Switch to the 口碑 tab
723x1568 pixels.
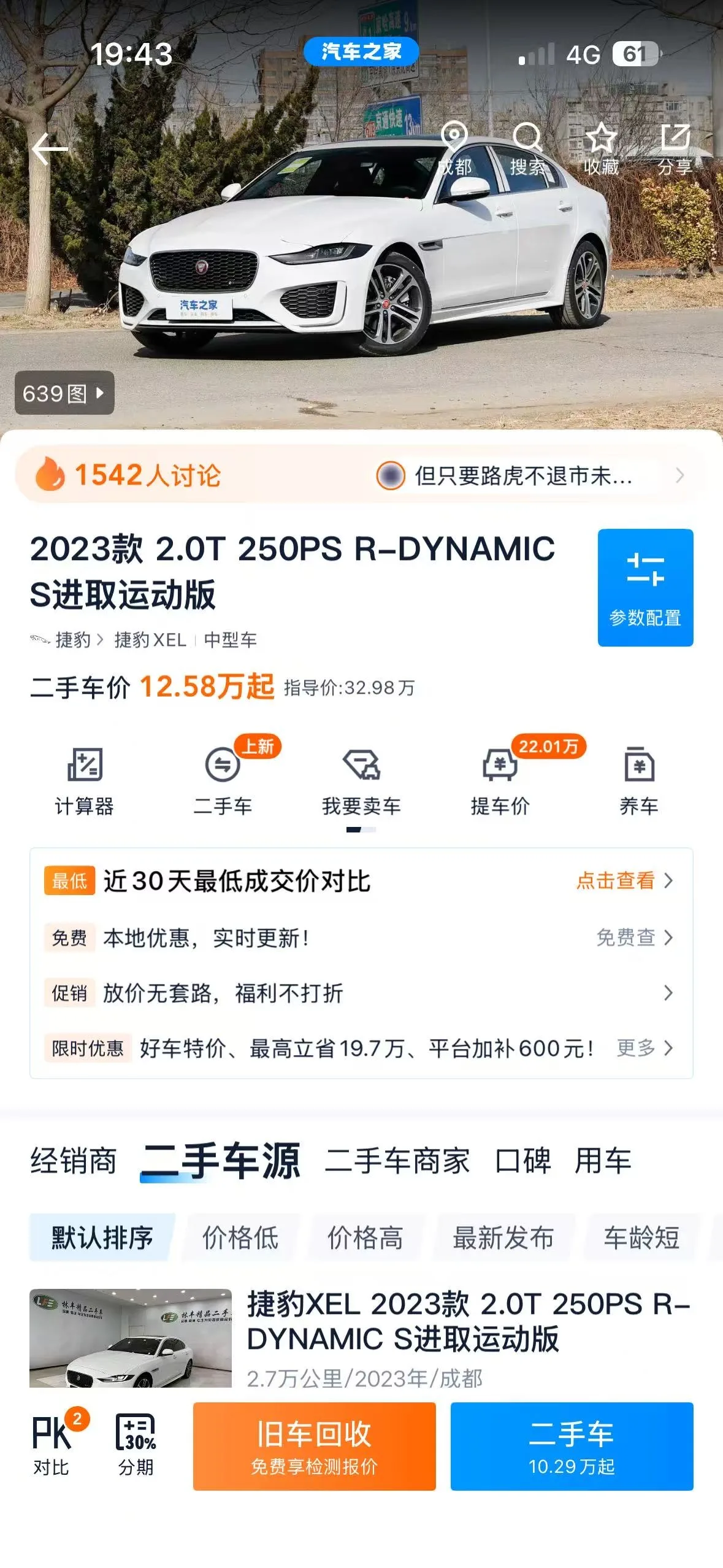(523, 1161)
